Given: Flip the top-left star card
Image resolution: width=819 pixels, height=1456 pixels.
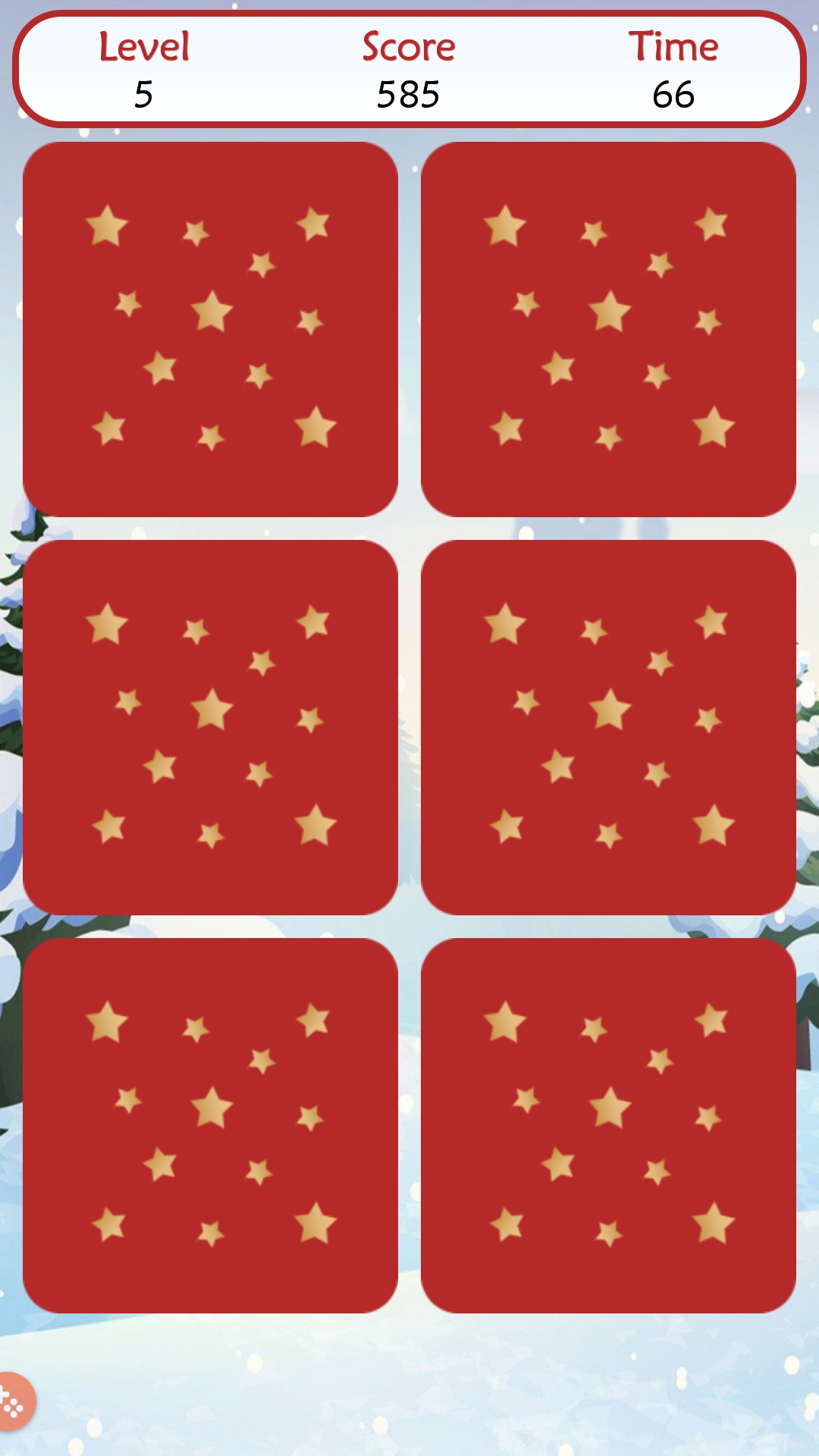Looking at the screenshot, I should [210, 329].
